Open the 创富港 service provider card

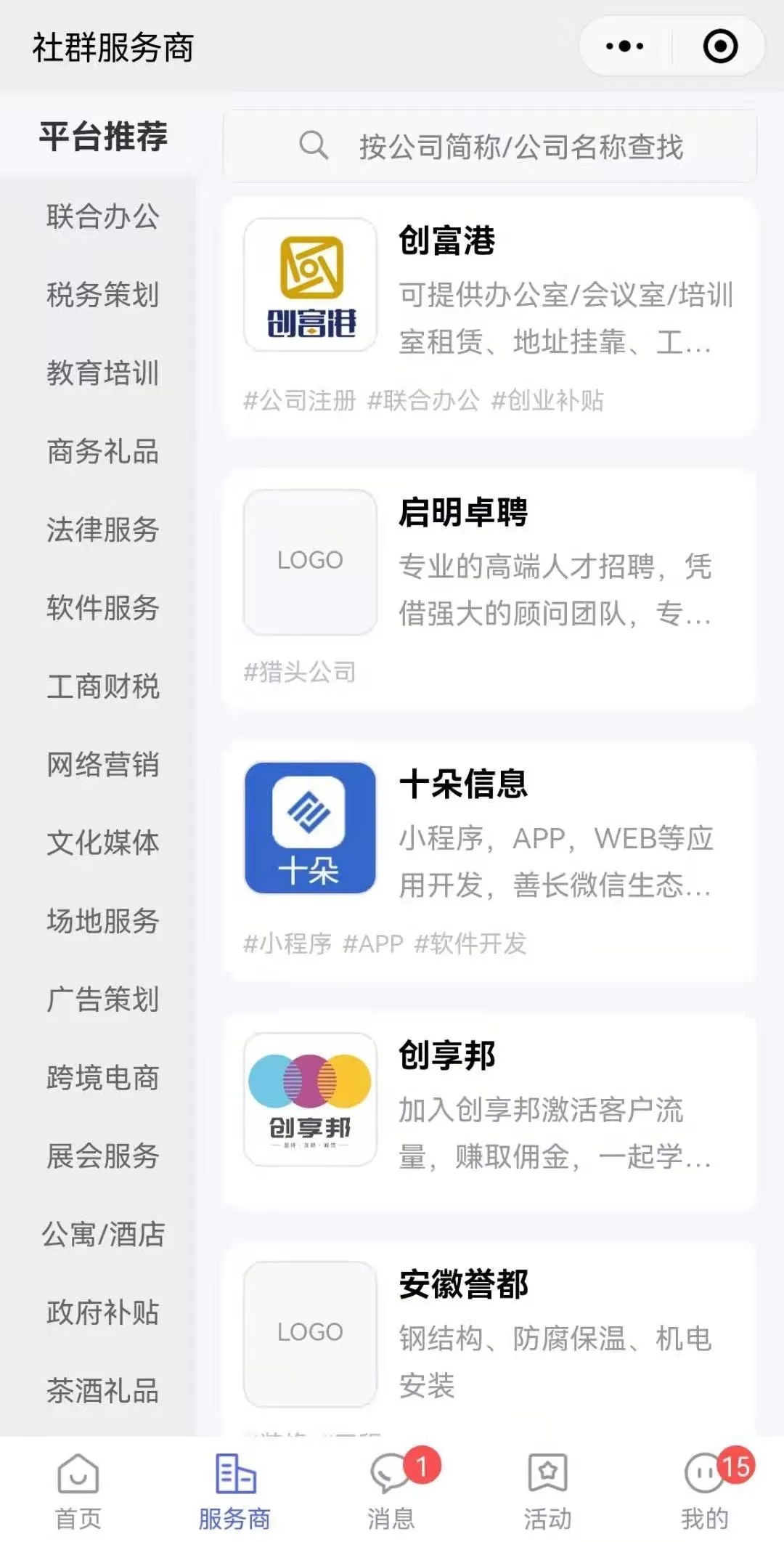click(x=490, y=317)
